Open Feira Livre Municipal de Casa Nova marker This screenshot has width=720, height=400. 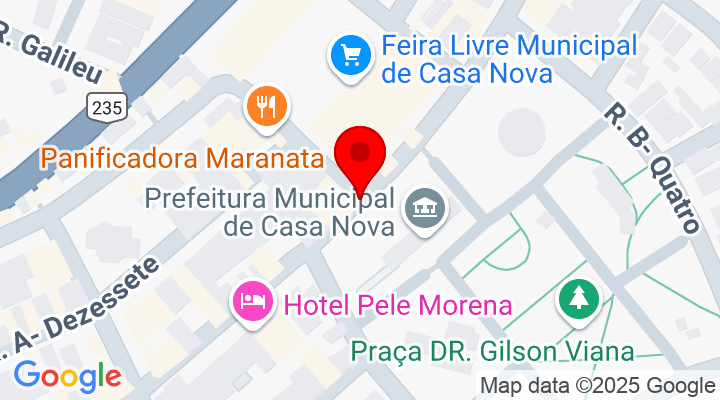click(350, 54)
